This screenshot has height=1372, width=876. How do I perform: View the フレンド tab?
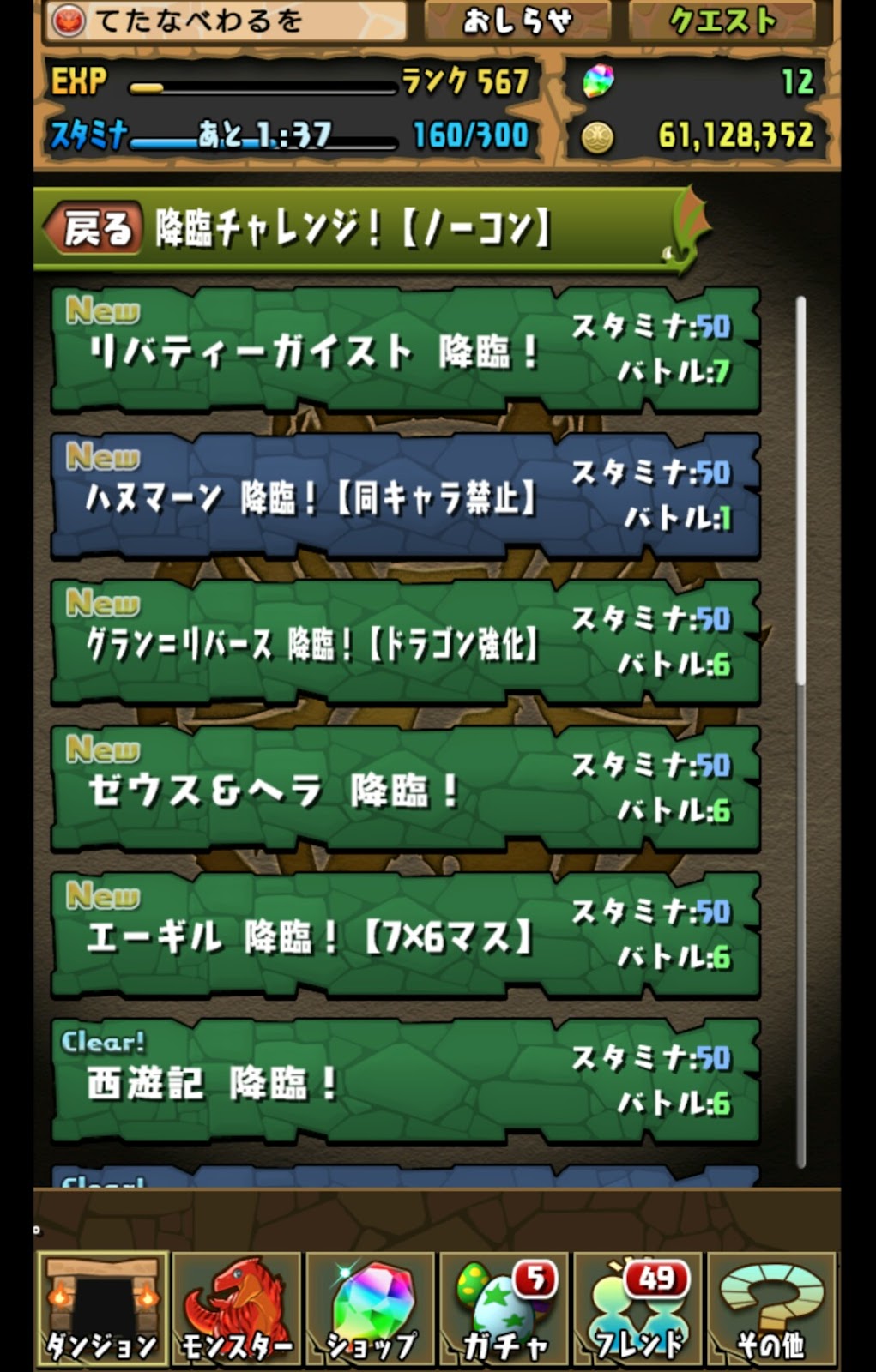point(637,1309)
